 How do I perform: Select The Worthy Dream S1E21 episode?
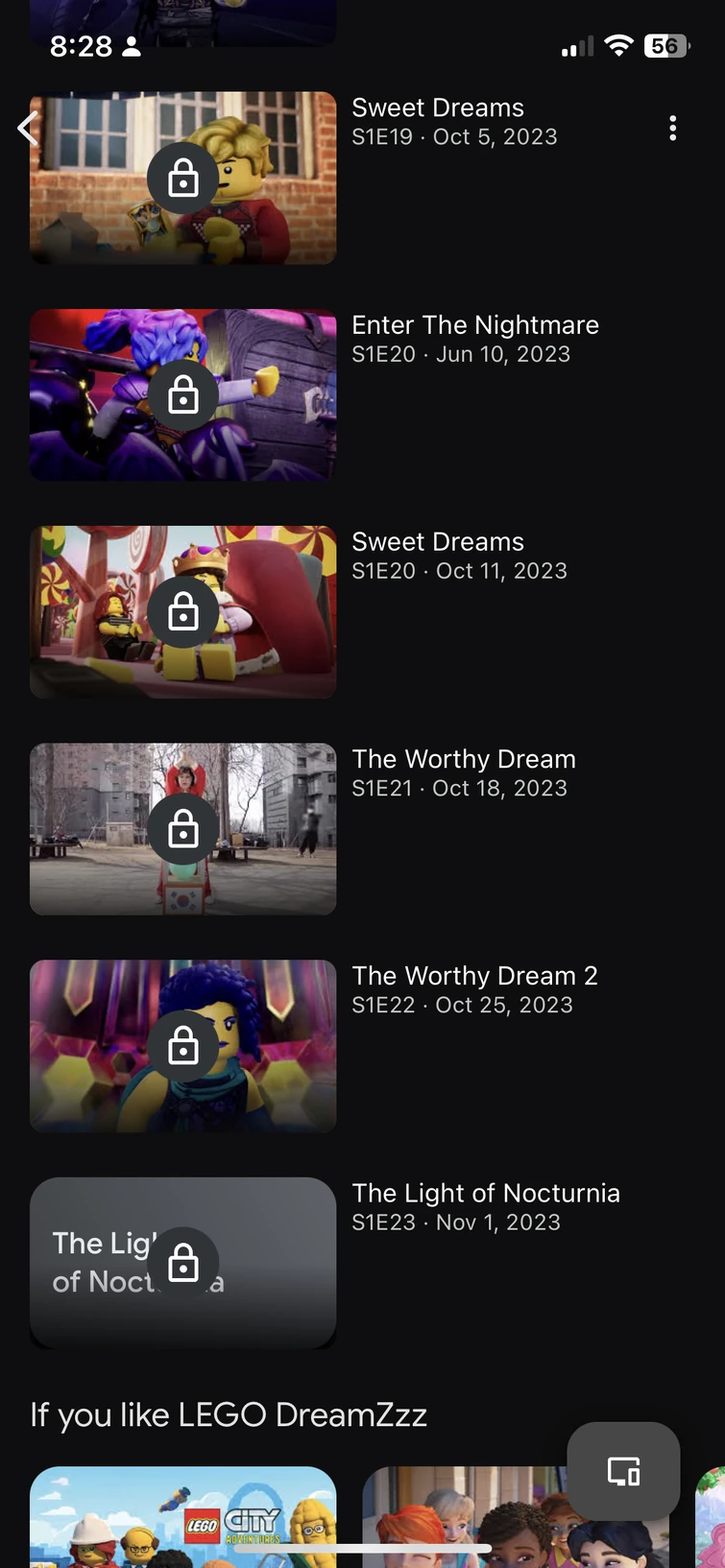pyautogui.click(x=182, y=828)
